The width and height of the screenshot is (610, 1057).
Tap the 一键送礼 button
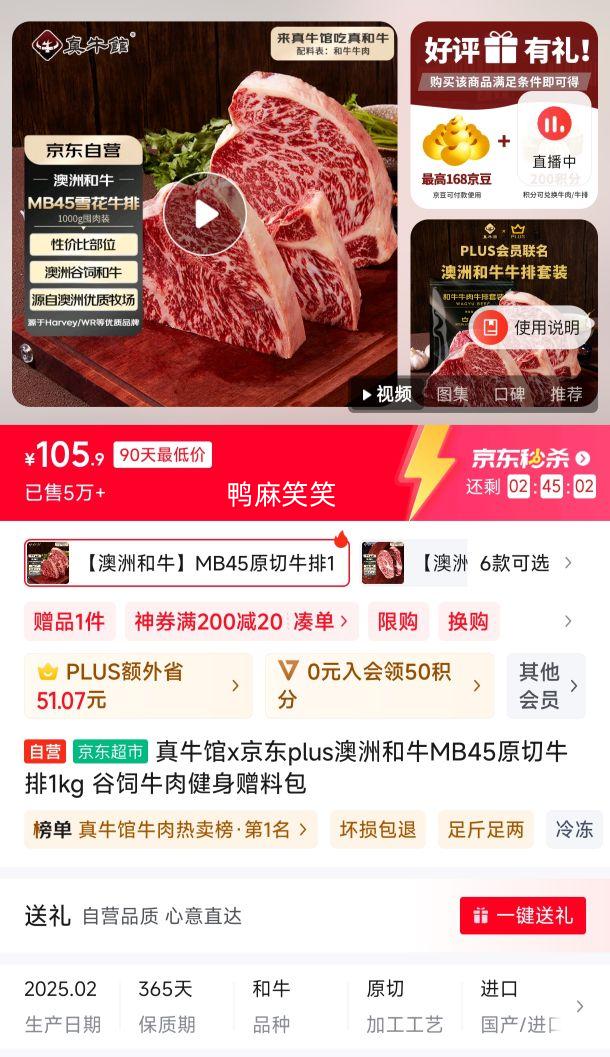click(x=523, y=915)
